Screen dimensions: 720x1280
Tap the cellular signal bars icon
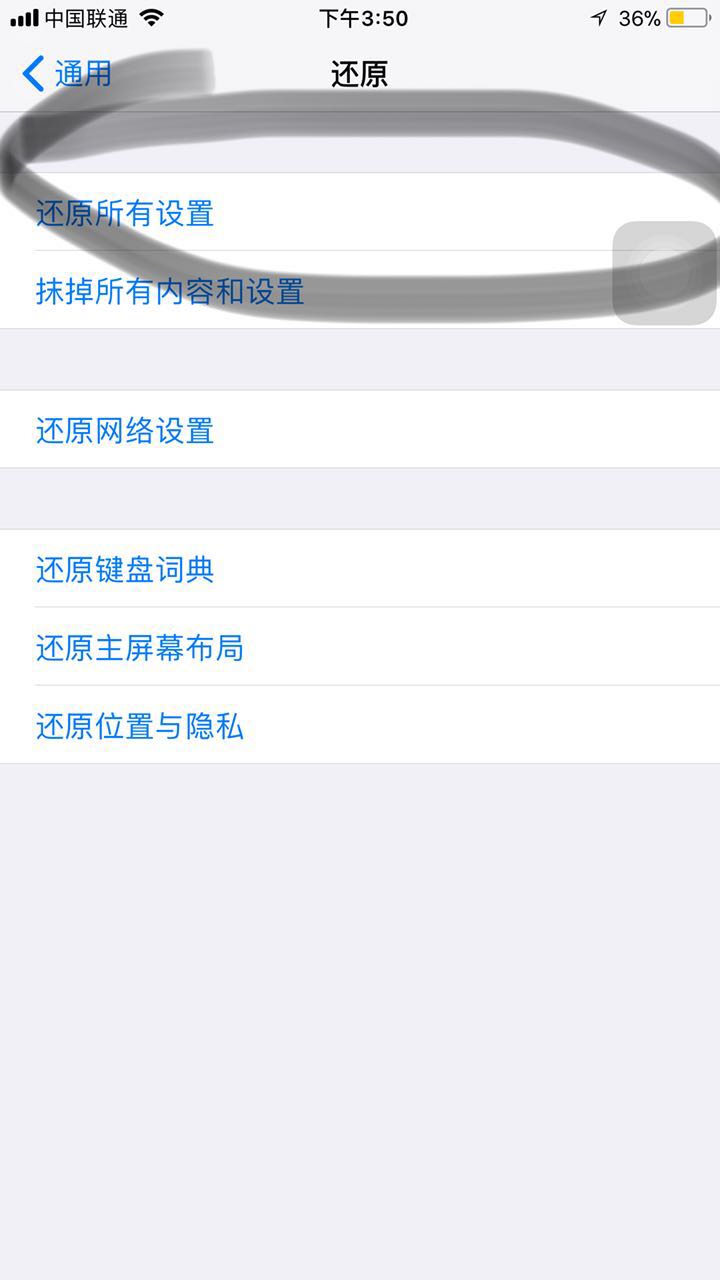[22, 16]
